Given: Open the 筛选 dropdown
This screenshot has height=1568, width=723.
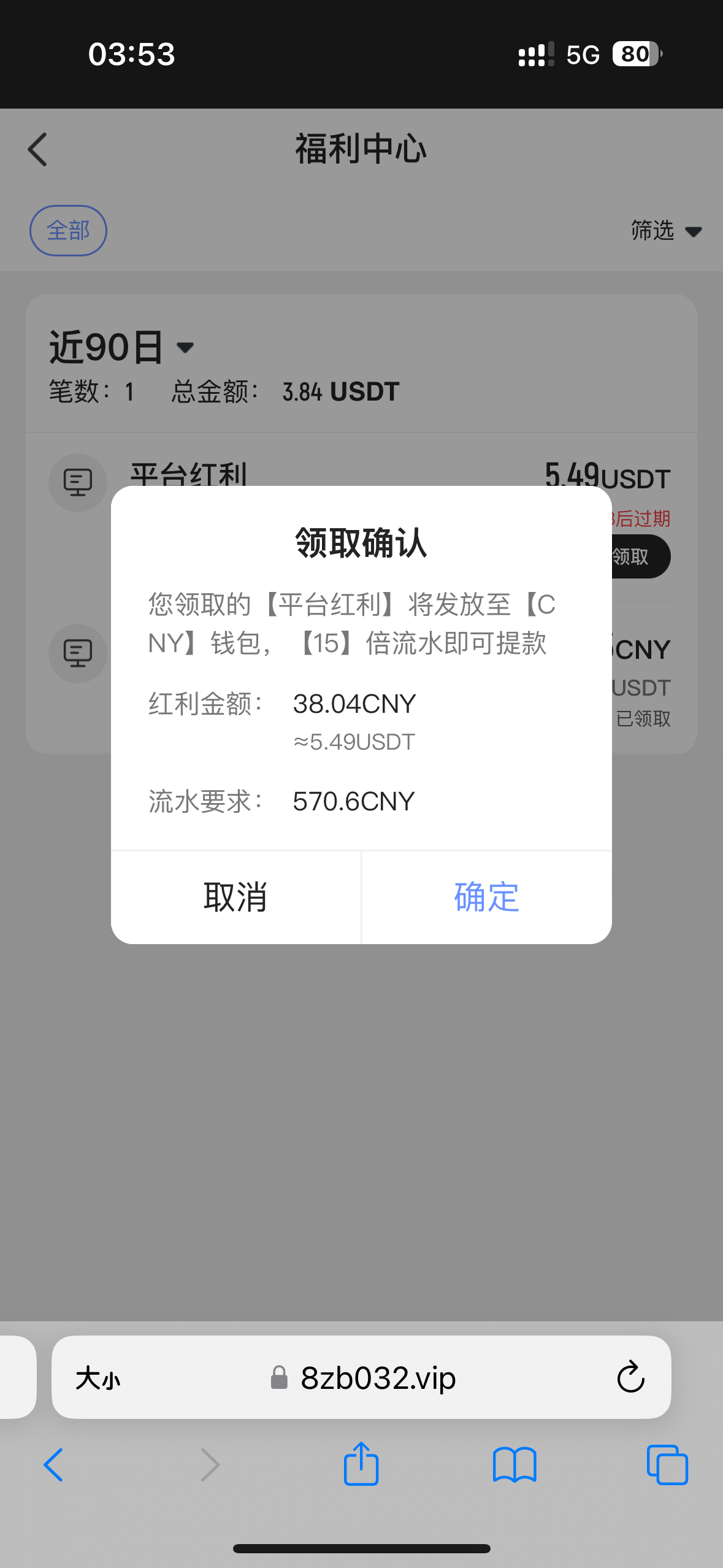Looking at the screenshot, I should pos(666,231).
